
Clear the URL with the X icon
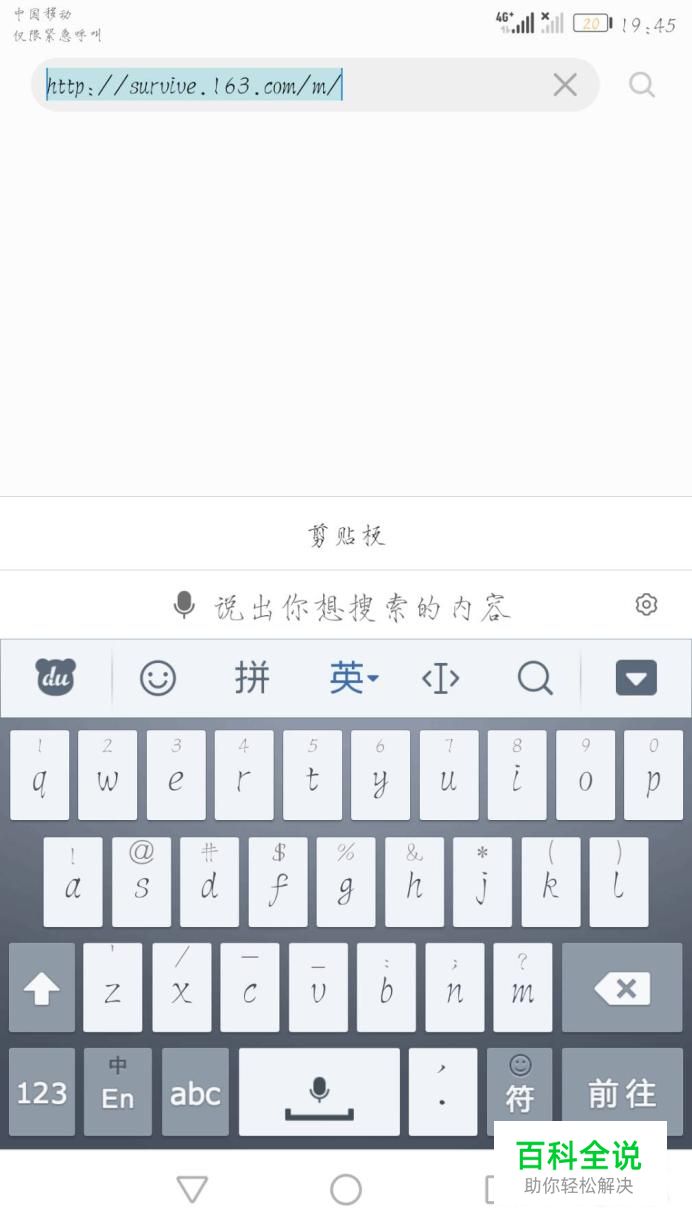(565, 86)
